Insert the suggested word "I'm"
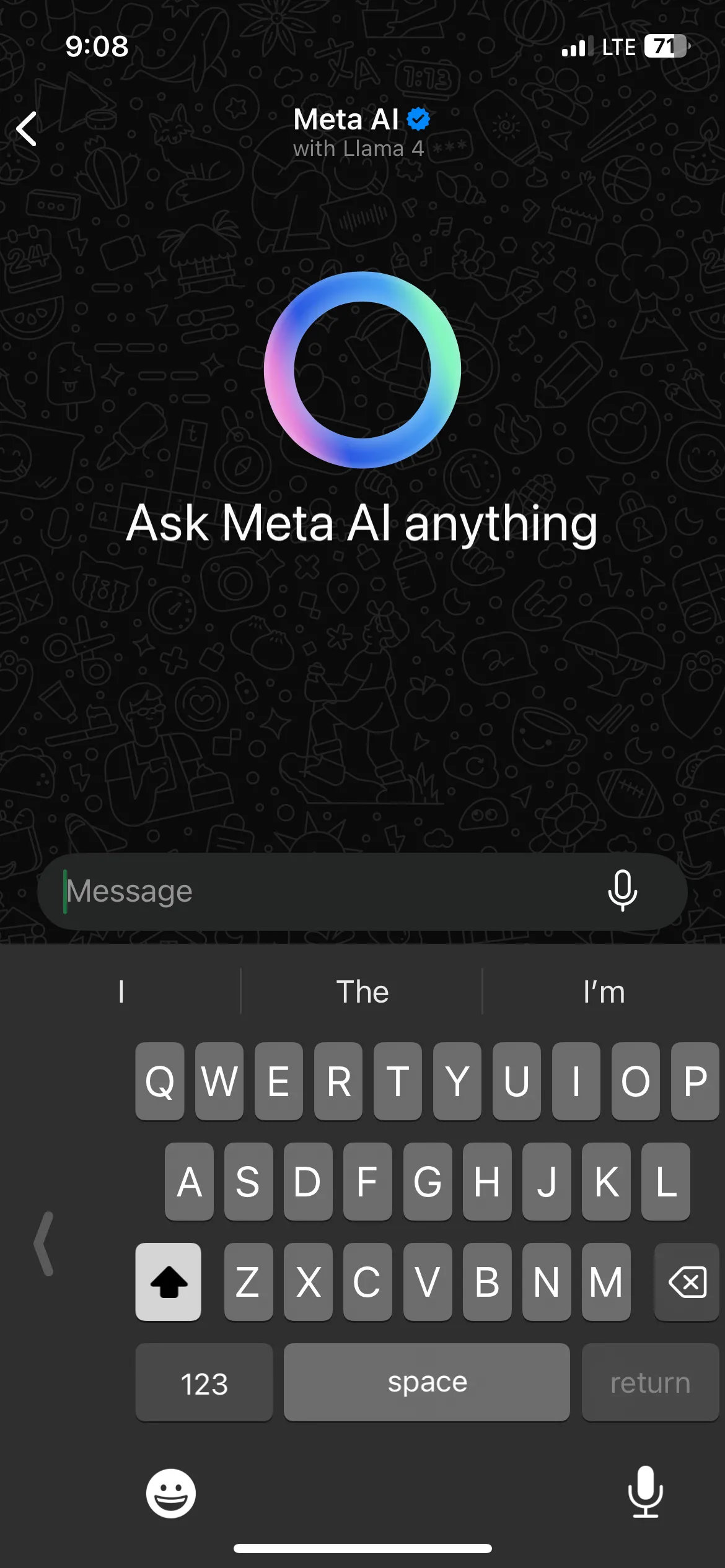 click(604, 992)
